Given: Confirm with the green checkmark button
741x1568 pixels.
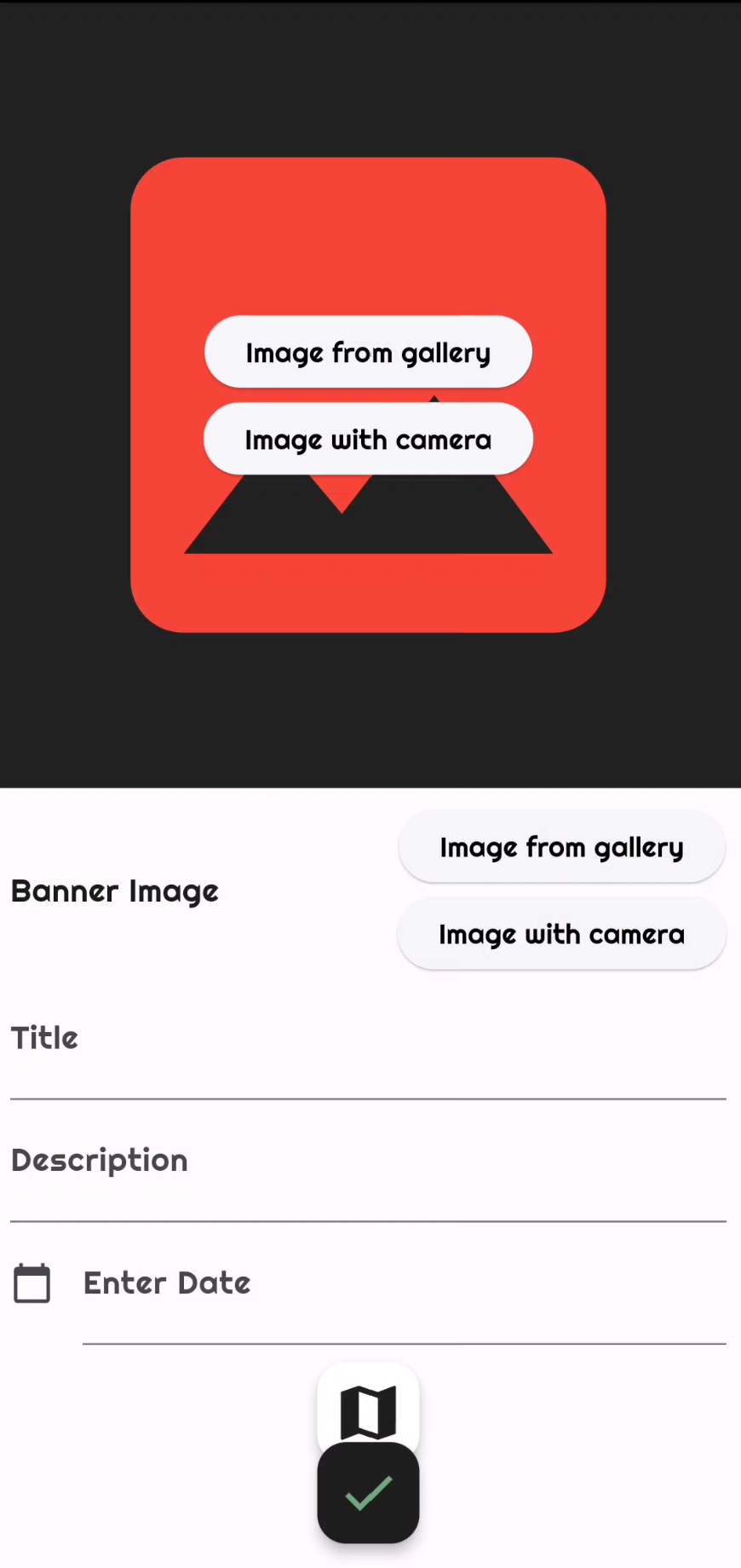Looking at the screenshot, I should coord(368,1493).
